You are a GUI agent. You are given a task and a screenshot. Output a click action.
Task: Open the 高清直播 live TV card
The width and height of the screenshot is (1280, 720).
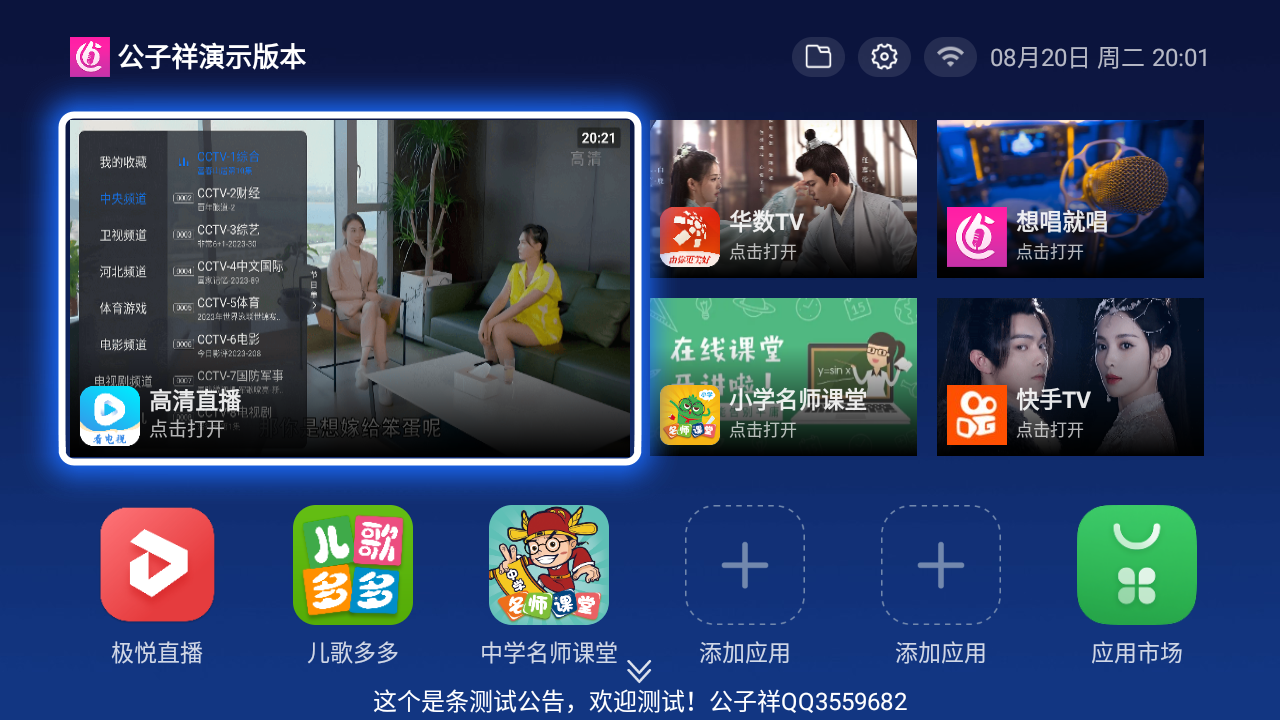pyautogui.click(x=350, y=288)
